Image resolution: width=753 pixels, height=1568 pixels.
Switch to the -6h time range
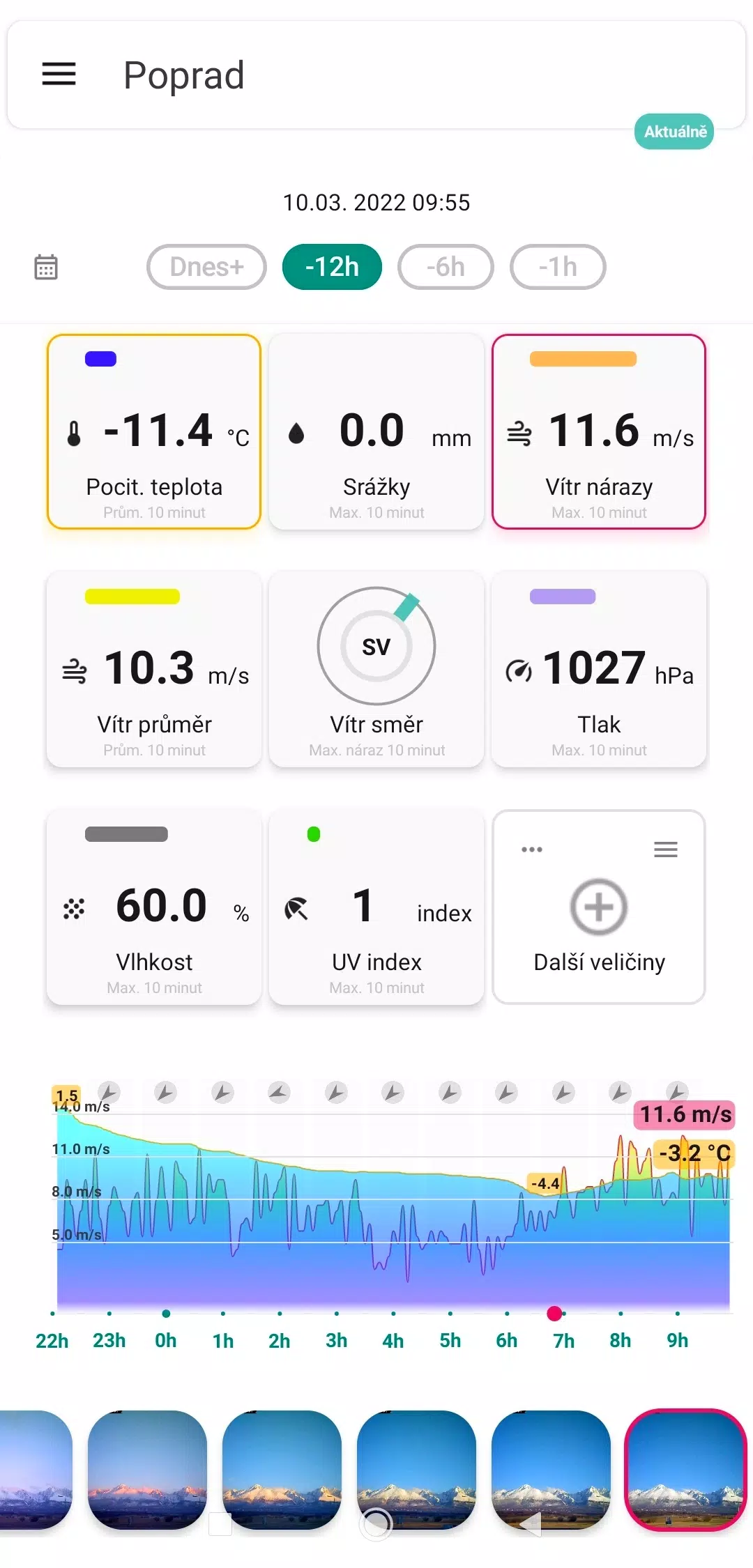coord(446,266)
